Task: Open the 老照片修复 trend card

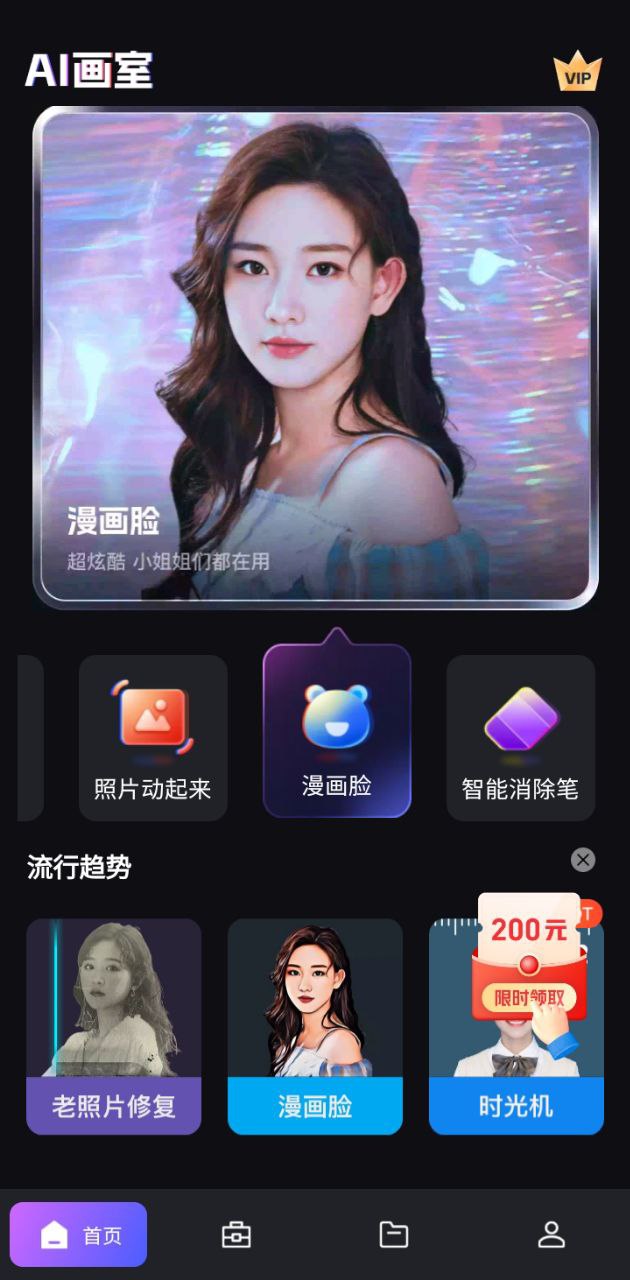Action: click(113, 1026)
